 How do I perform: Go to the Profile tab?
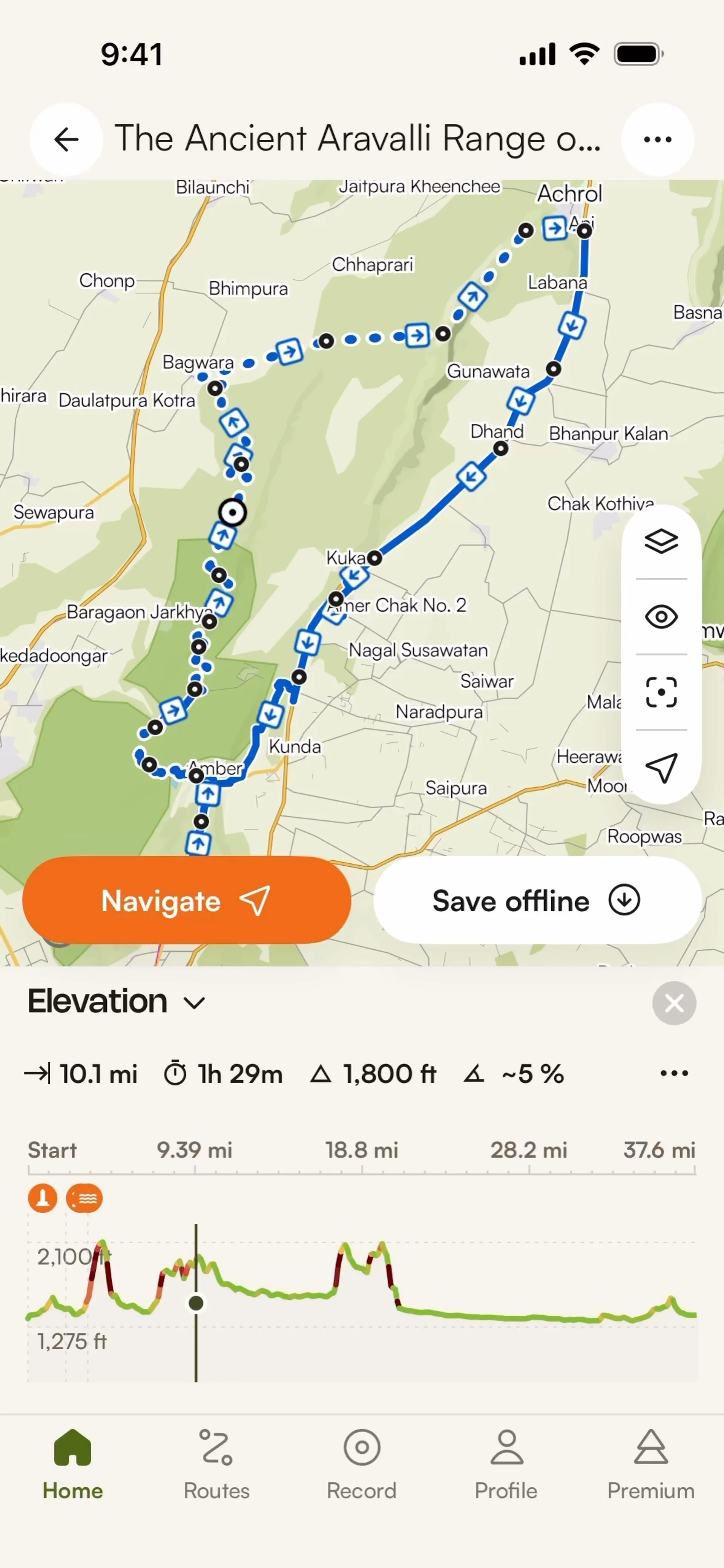coord(506,1465)
